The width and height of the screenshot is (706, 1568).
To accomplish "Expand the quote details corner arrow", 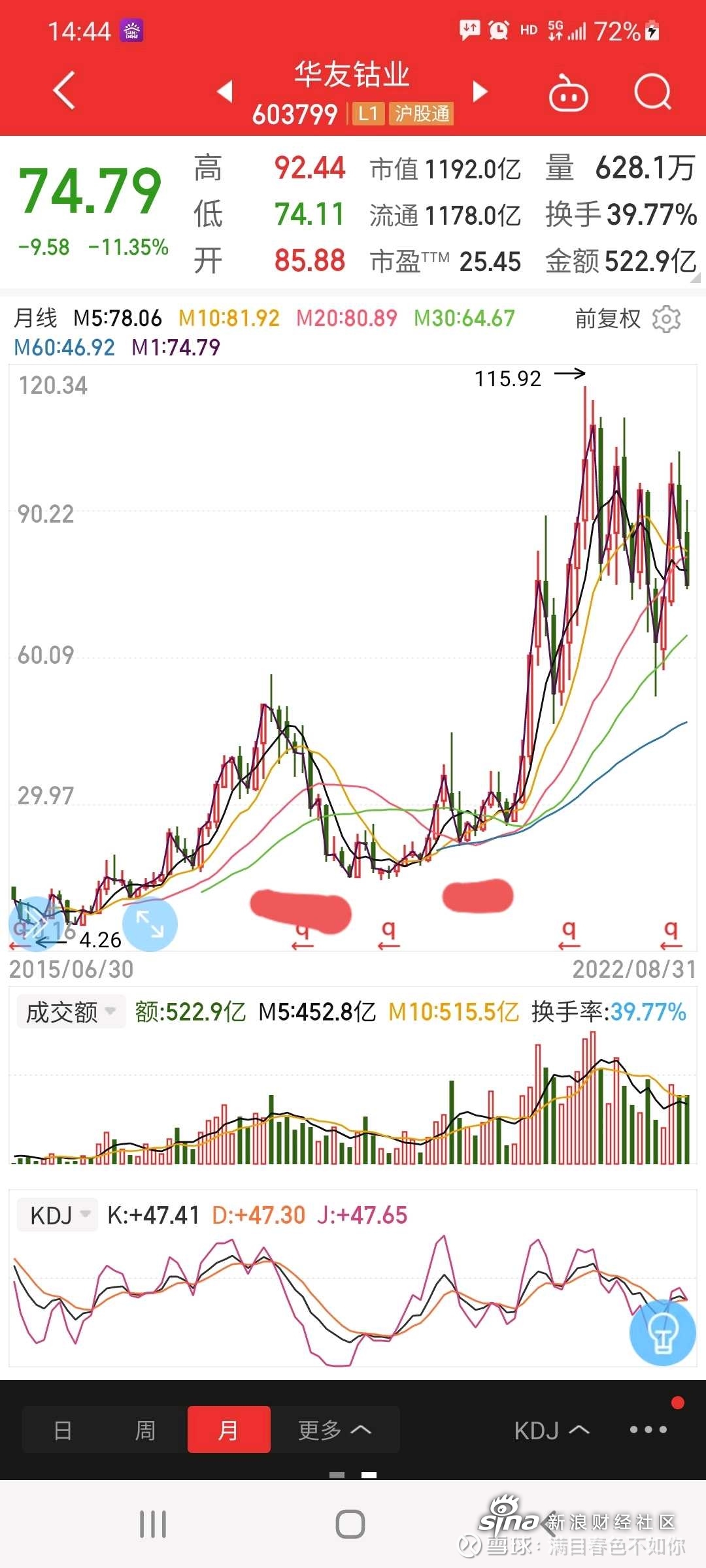I will (x=696, y=278).
